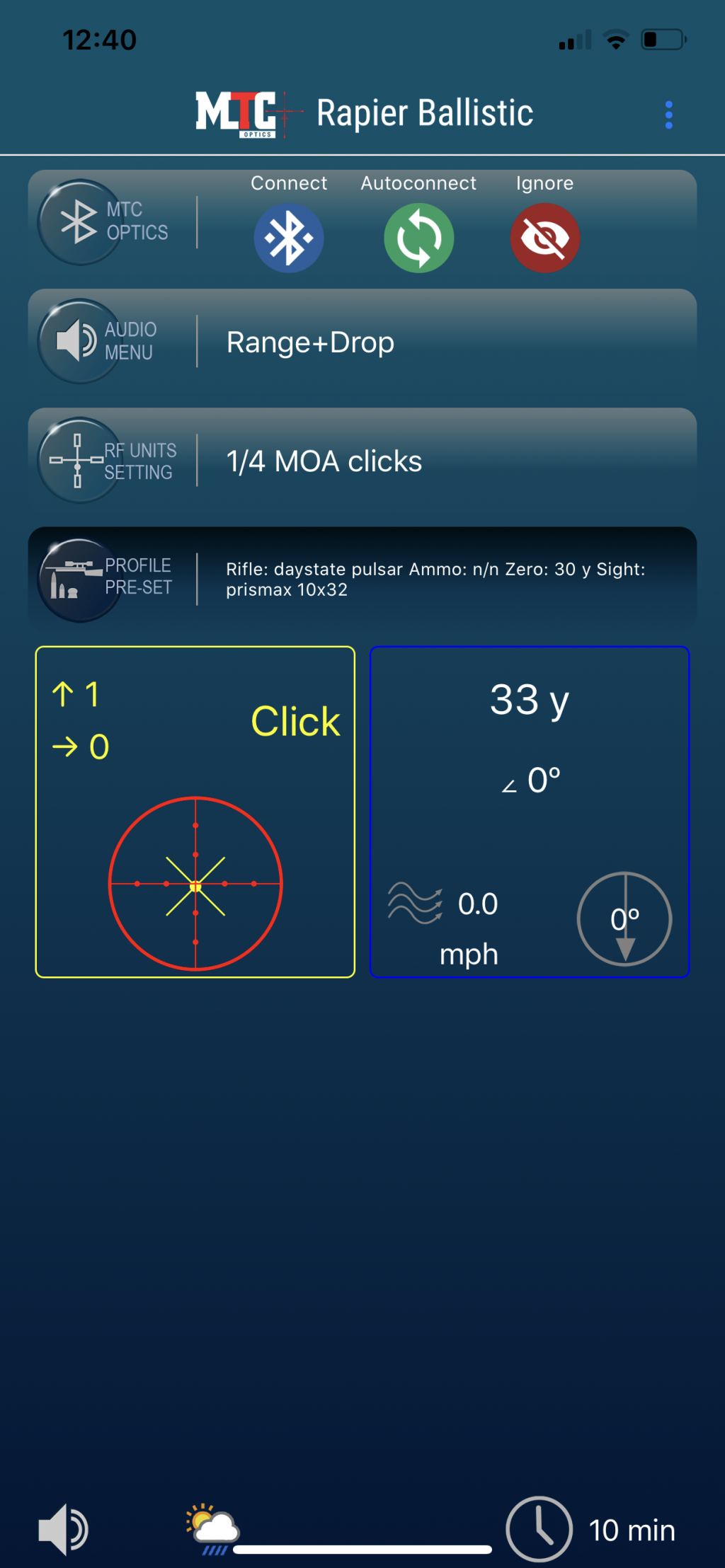
Task: Tap the blue Bluetooth Connect button
Action: [289, 238]
